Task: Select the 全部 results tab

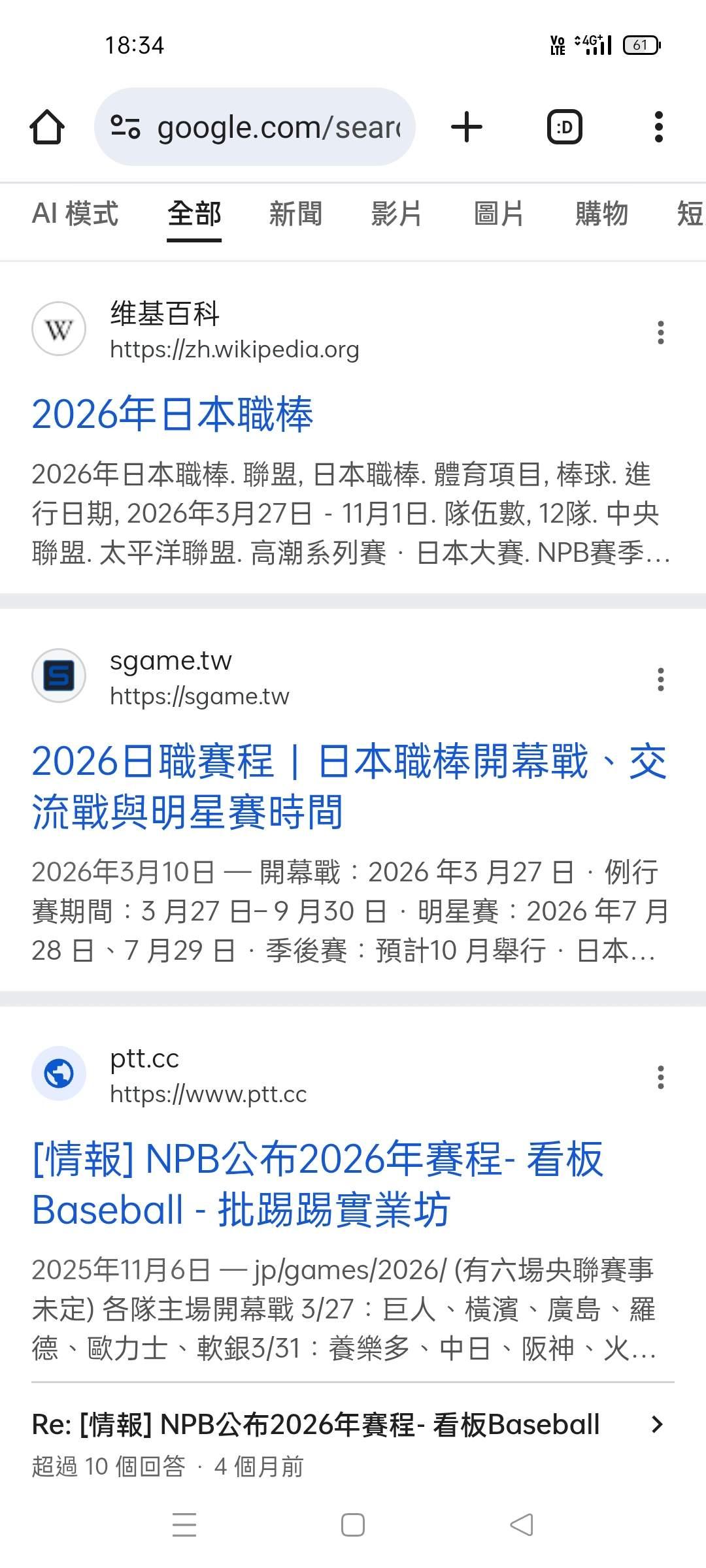Action: coord(194,214)
